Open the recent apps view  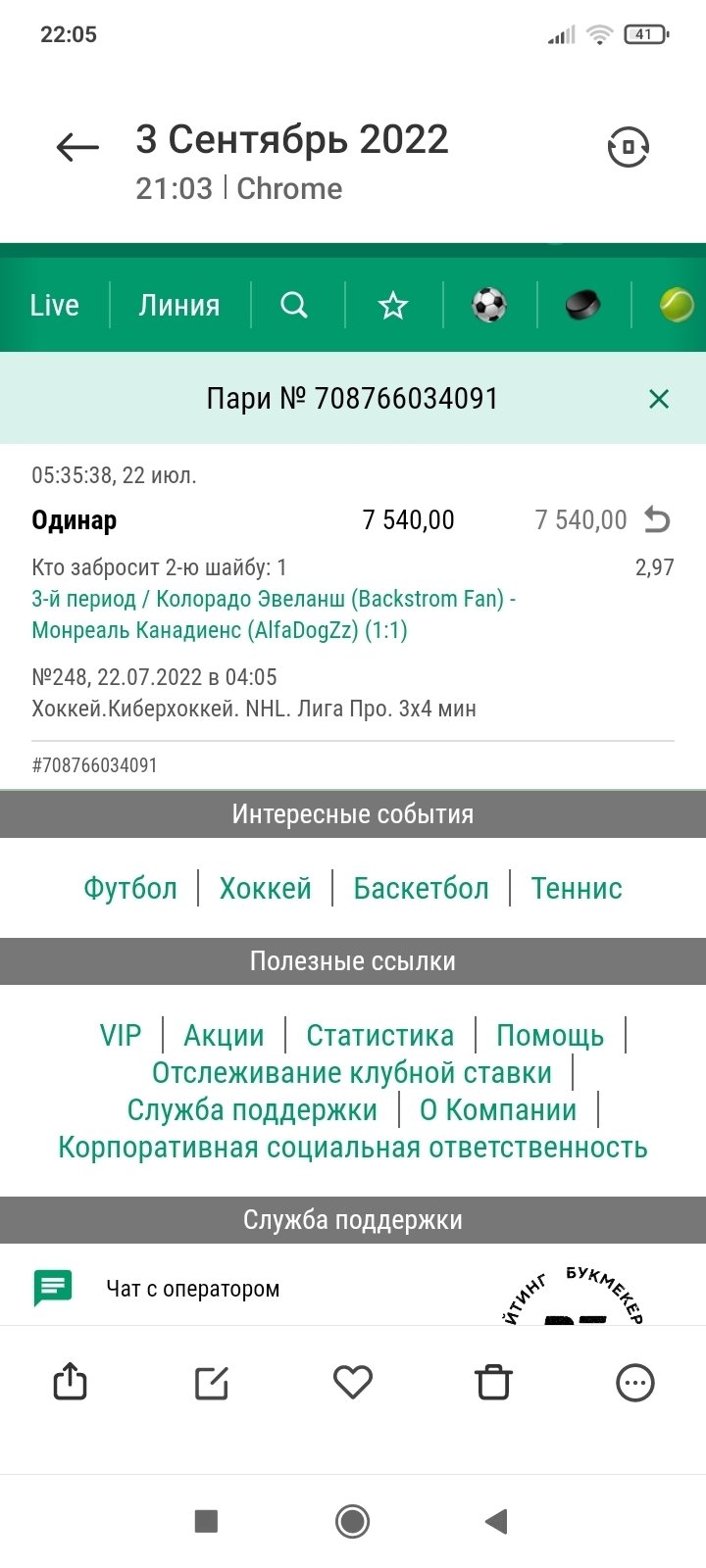(206, 1521)
